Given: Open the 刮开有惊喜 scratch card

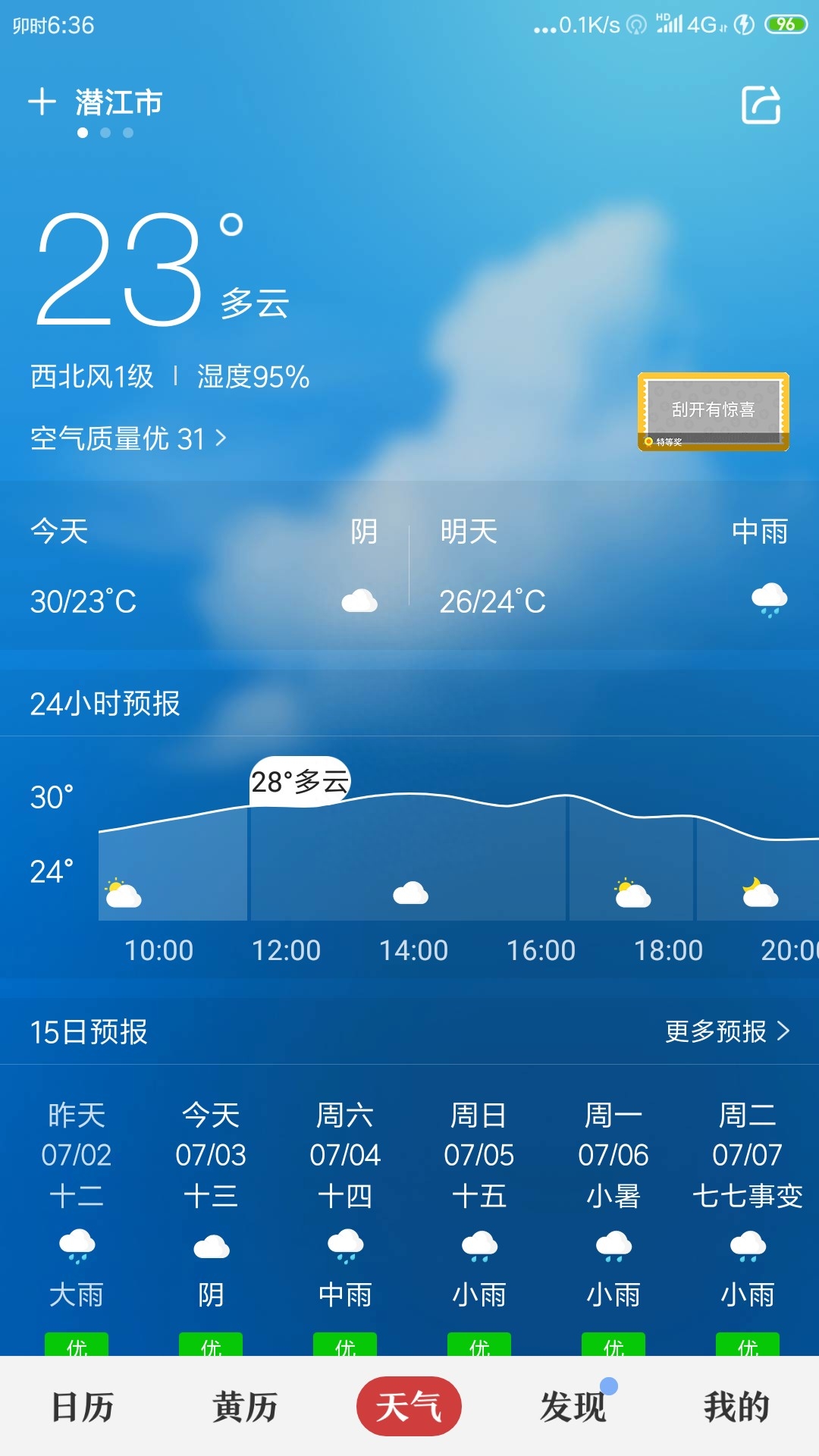Looking at the screenshot, I should pos(713,409).
